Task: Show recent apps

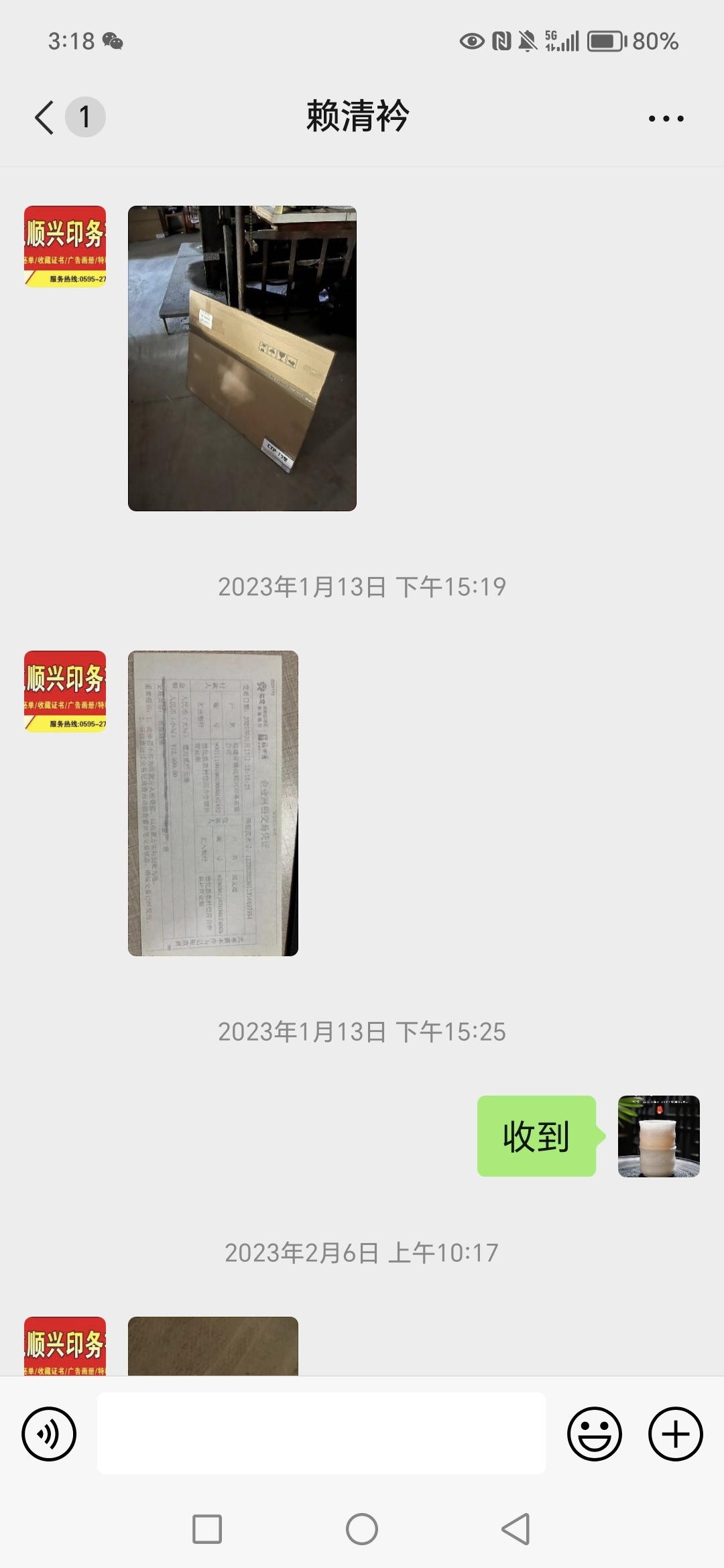Action: (x=207, y=1530)
